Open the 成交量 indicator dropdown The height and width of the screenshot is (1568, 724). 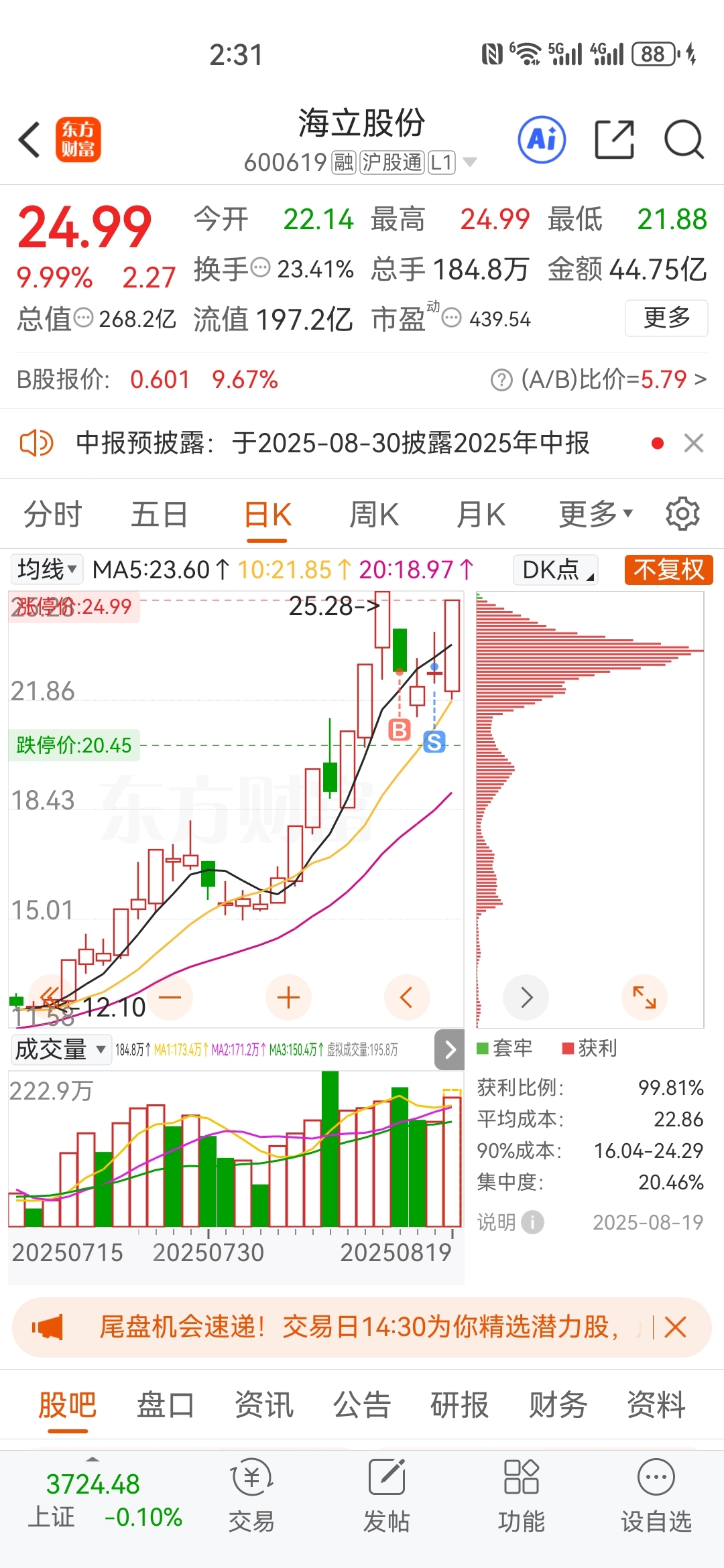pyautogui.click(x=60, y=1049)
